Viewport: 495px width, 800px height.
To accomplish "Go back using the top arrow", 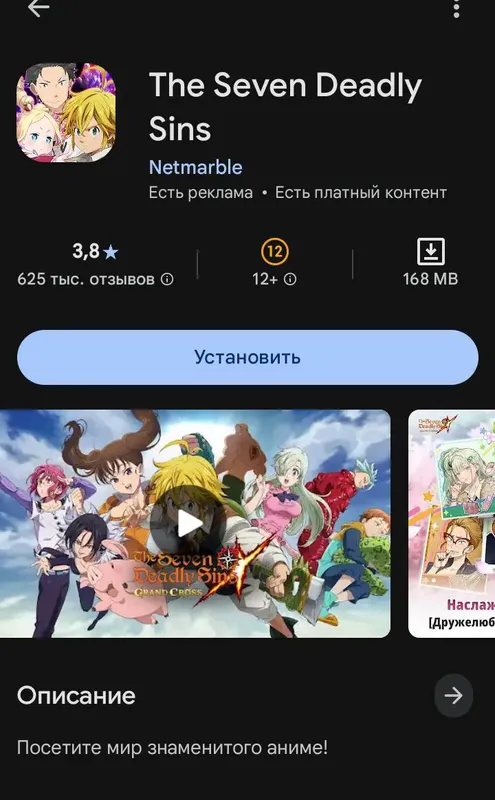I will pyautogui.click(x=38, y=7).
